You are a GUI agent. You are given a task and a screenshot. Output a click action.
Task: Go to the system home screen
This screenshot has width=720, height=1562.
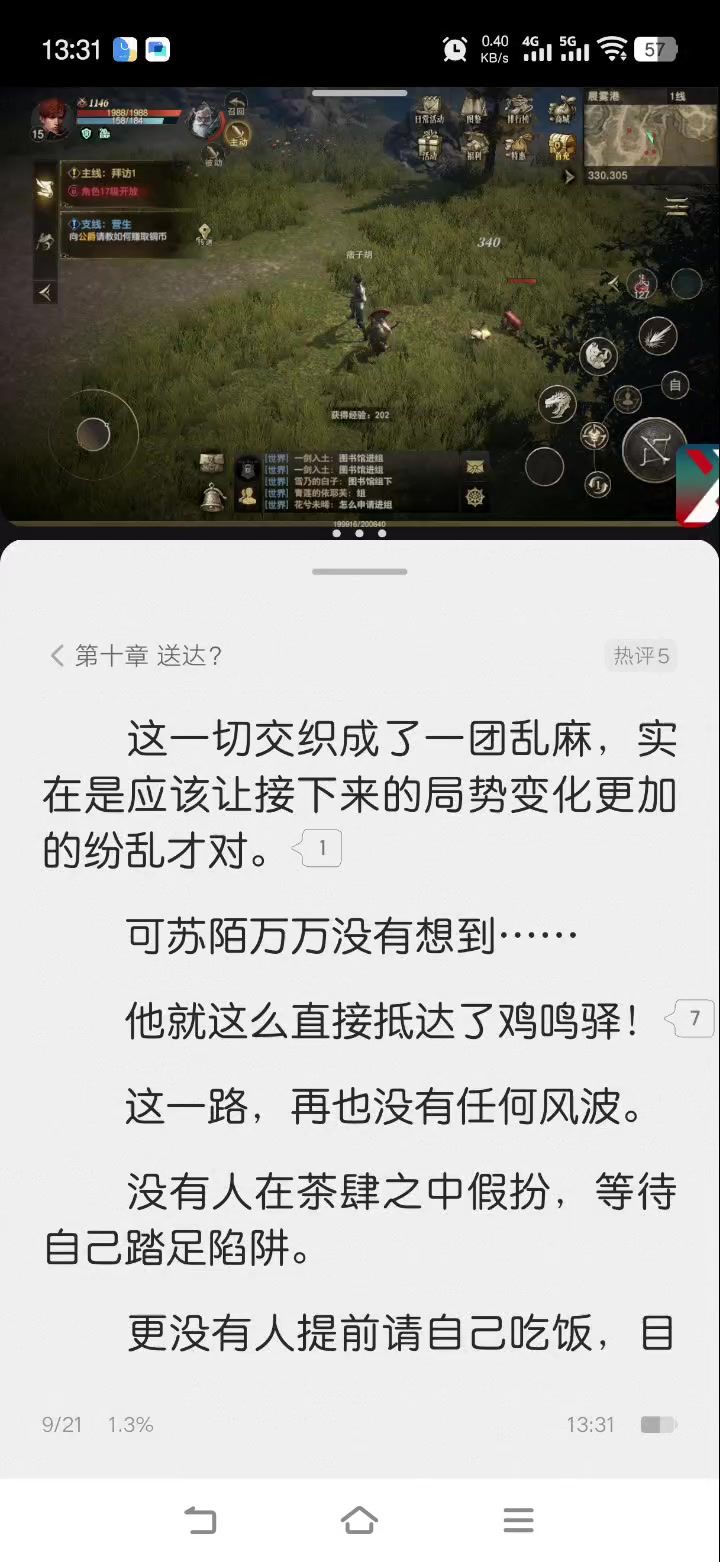[359, 1520]
